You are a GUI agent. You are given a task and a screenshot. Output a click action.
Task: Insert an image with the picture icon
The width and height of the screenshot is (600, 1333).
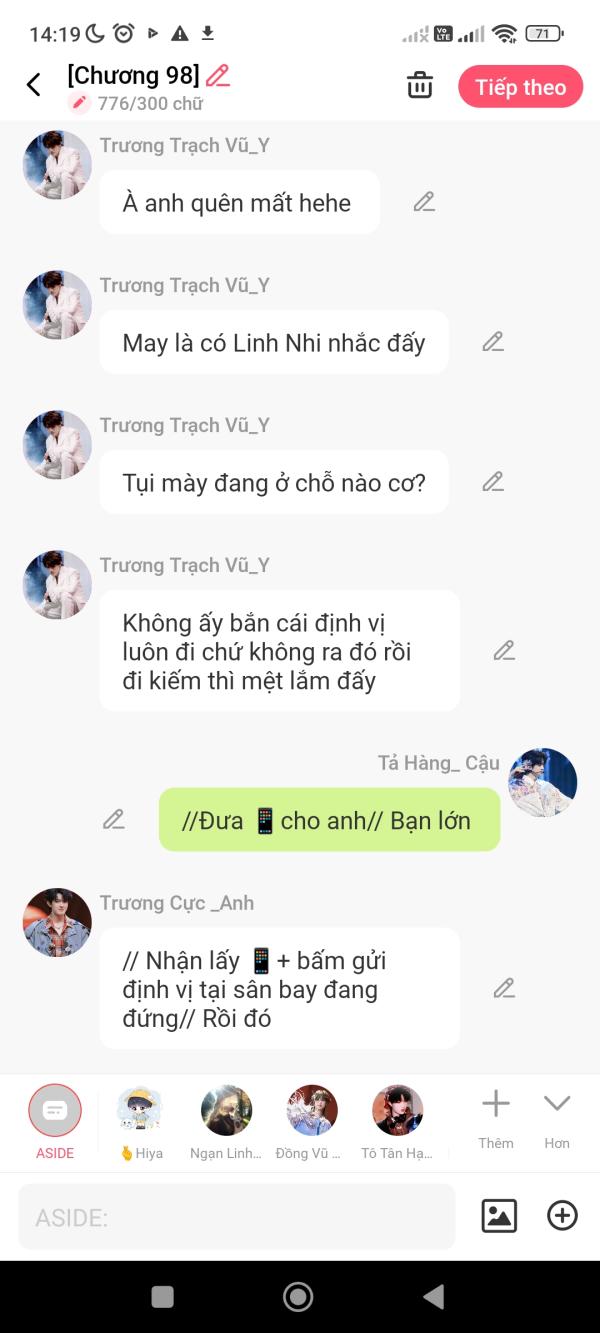click(499, 1216)
